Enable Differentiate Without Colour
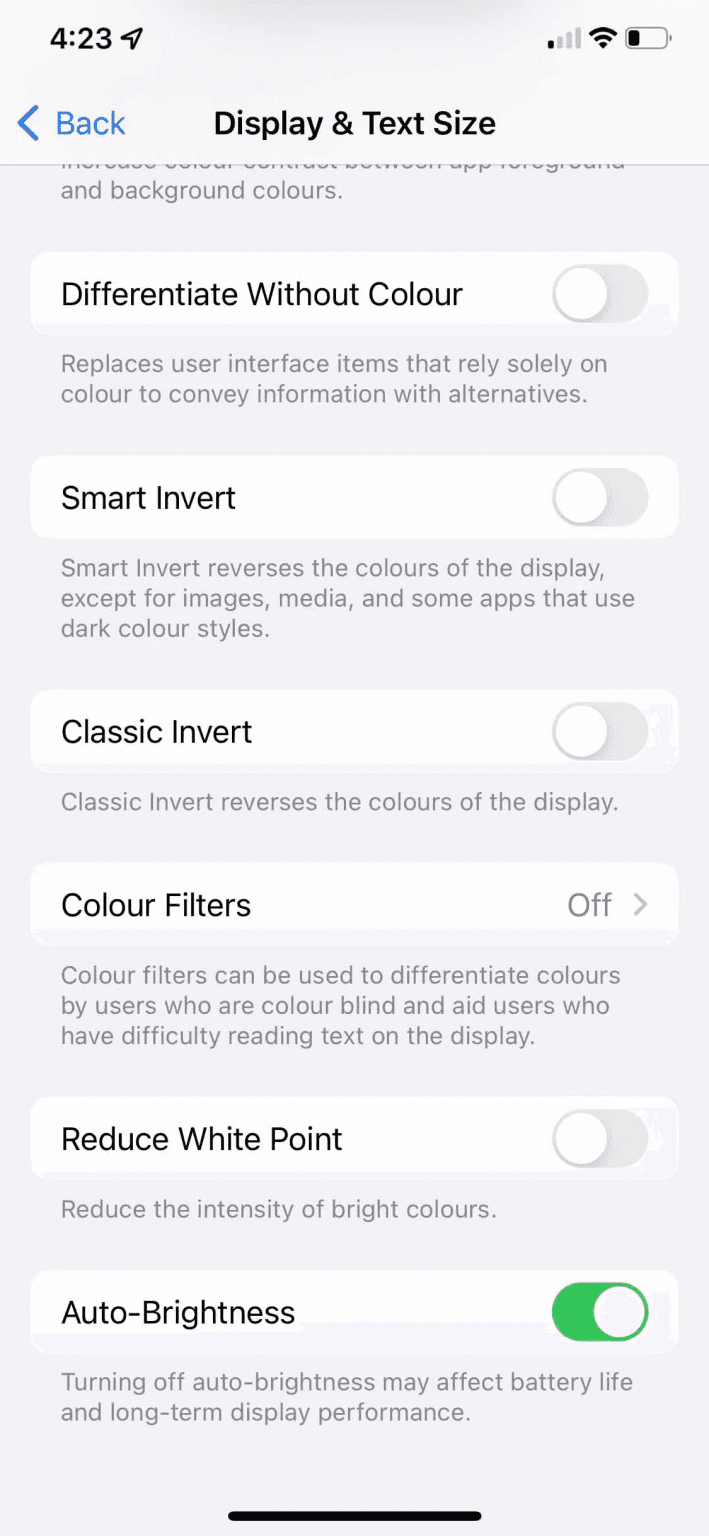The width and height of the screenshot is (709, 1536). pyautogui.click(x=600, y=294)
